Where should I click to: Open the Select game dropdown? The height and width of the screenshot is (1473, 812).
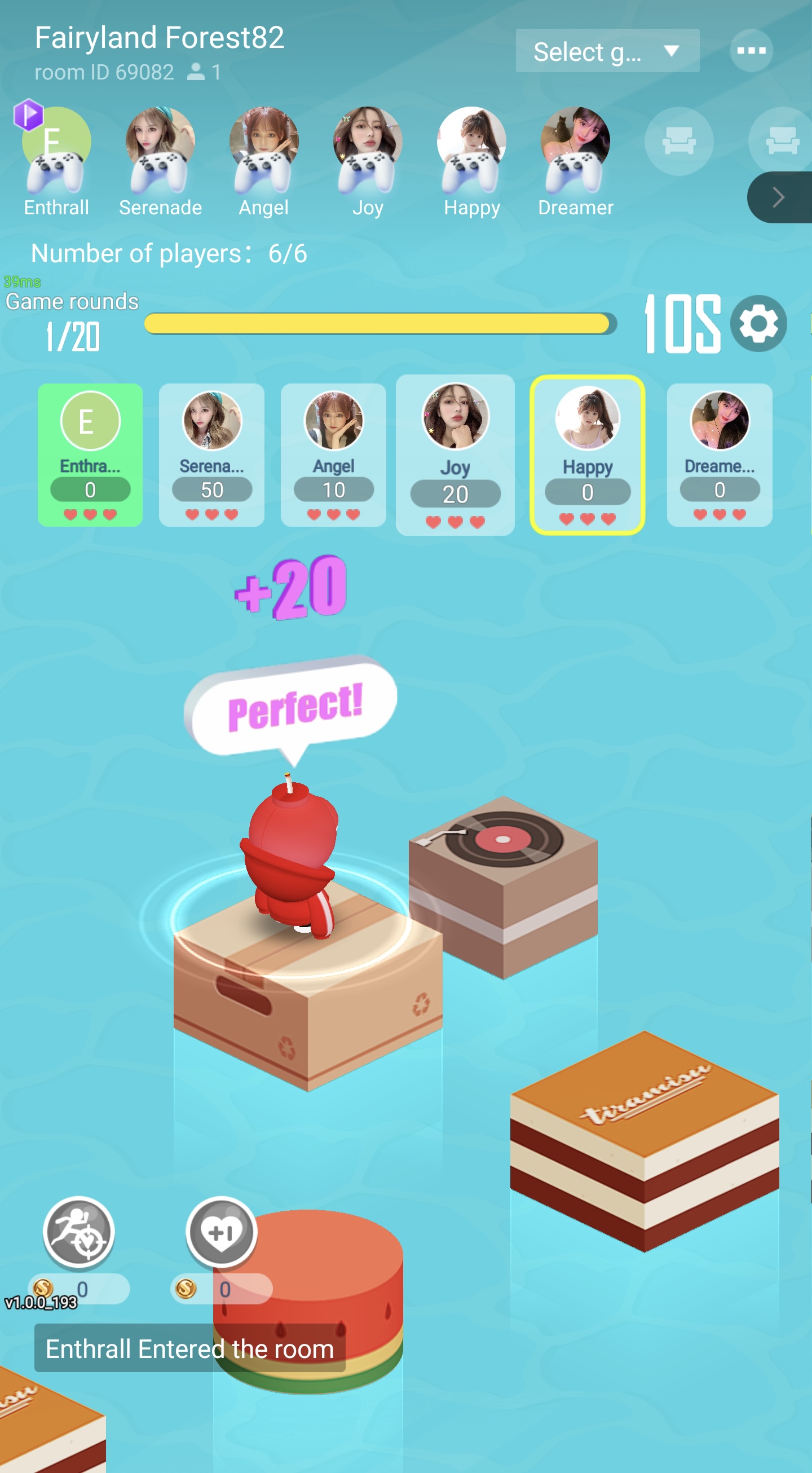coord(607,51)
